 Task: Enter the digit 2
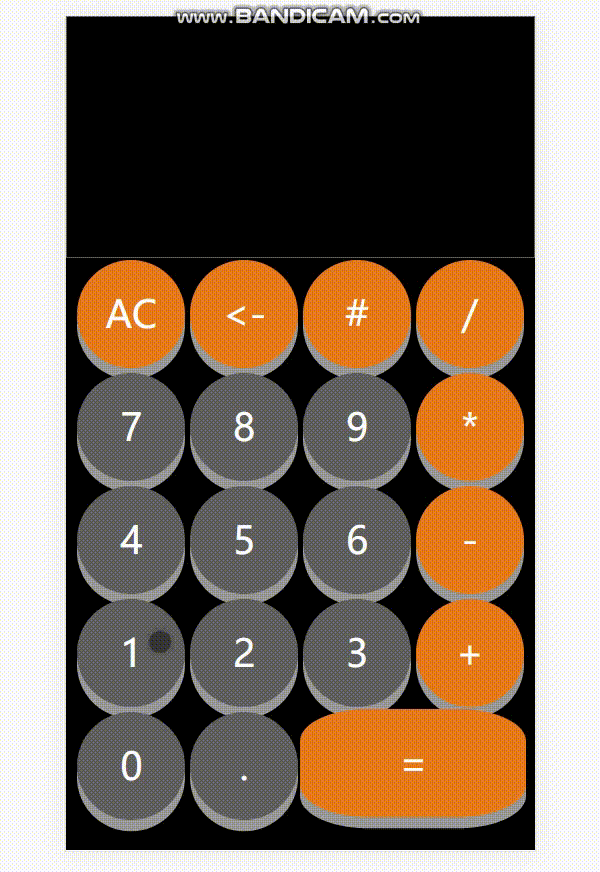point(244,653)
